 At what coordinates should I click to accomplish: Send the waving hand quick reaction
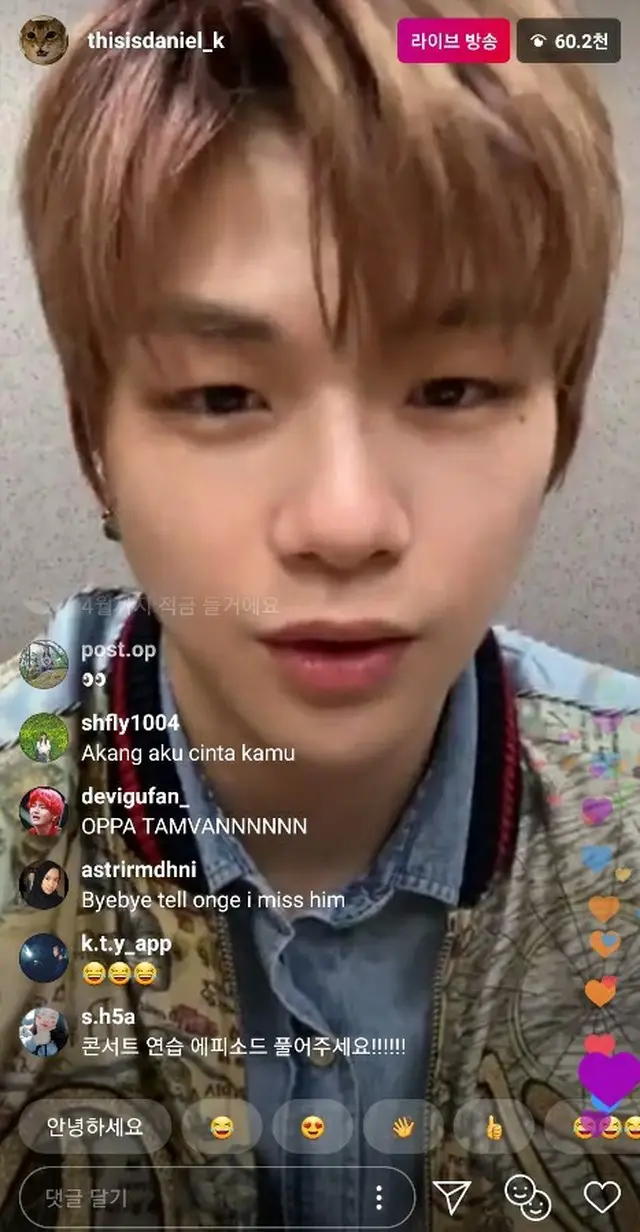(402, 1127)
